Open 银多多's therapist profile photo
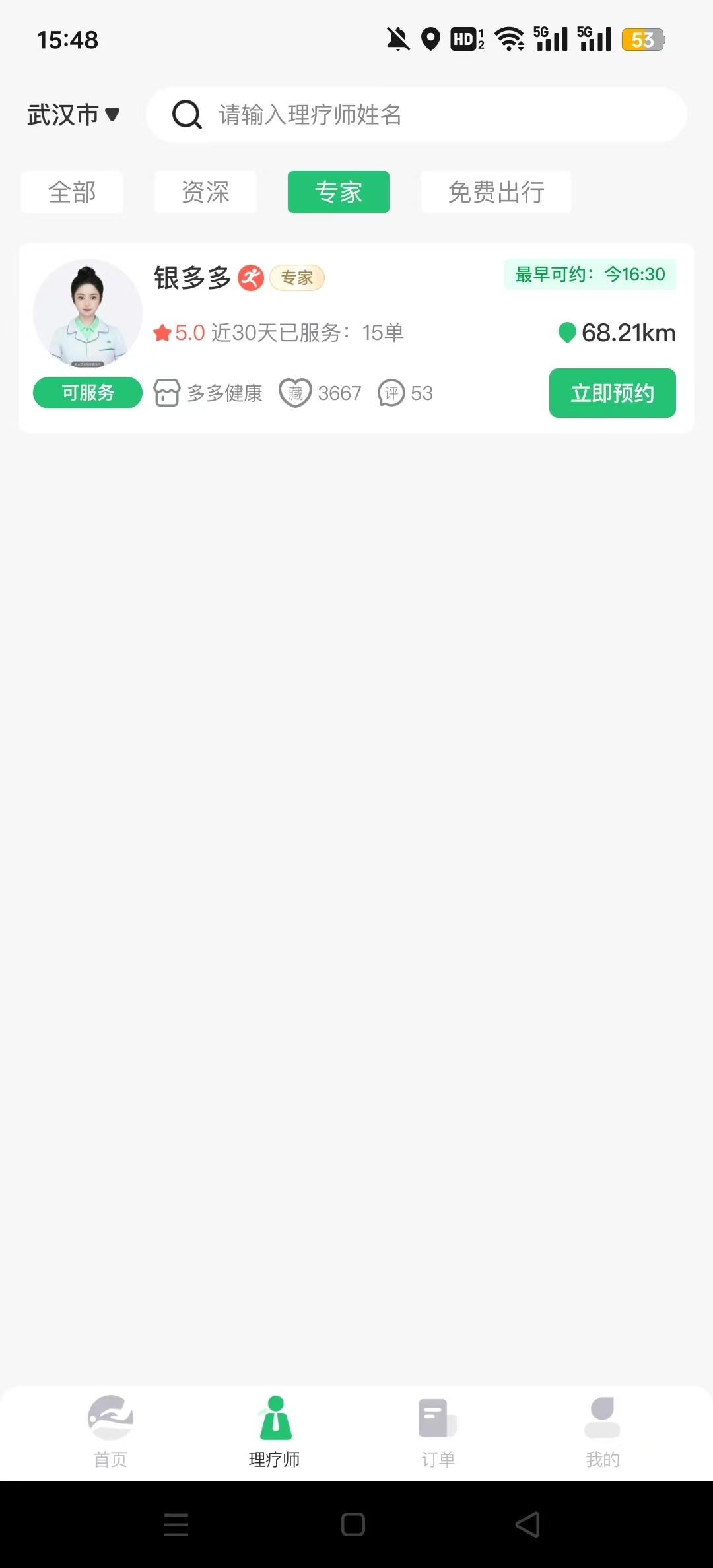Image resolution: width=713 pixels, height=1568 pixels. coord(88,313)
